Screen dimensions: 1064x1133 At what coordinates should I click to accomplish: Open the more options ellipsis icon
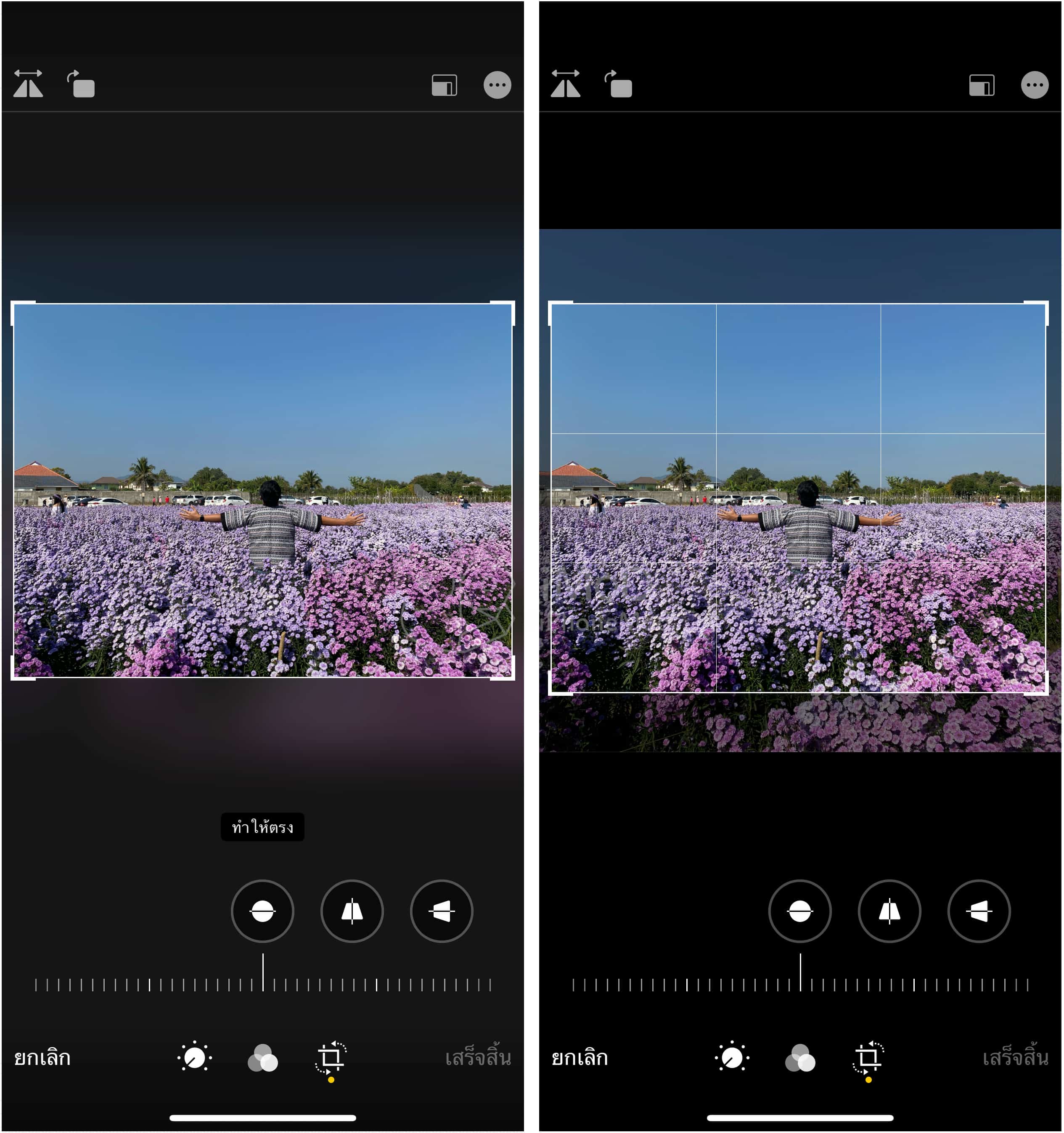pyautogui.click(x=497, y=85)
